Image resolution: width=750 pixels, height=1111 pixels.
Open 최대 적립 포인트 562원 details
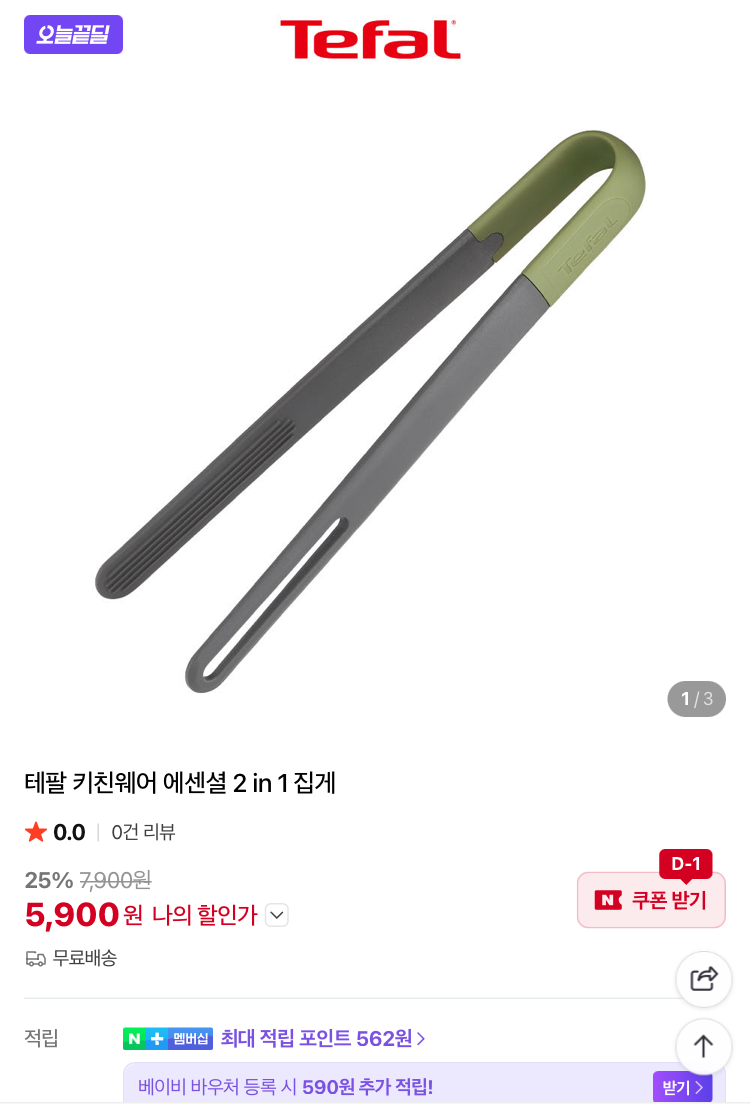point(322,1039)
